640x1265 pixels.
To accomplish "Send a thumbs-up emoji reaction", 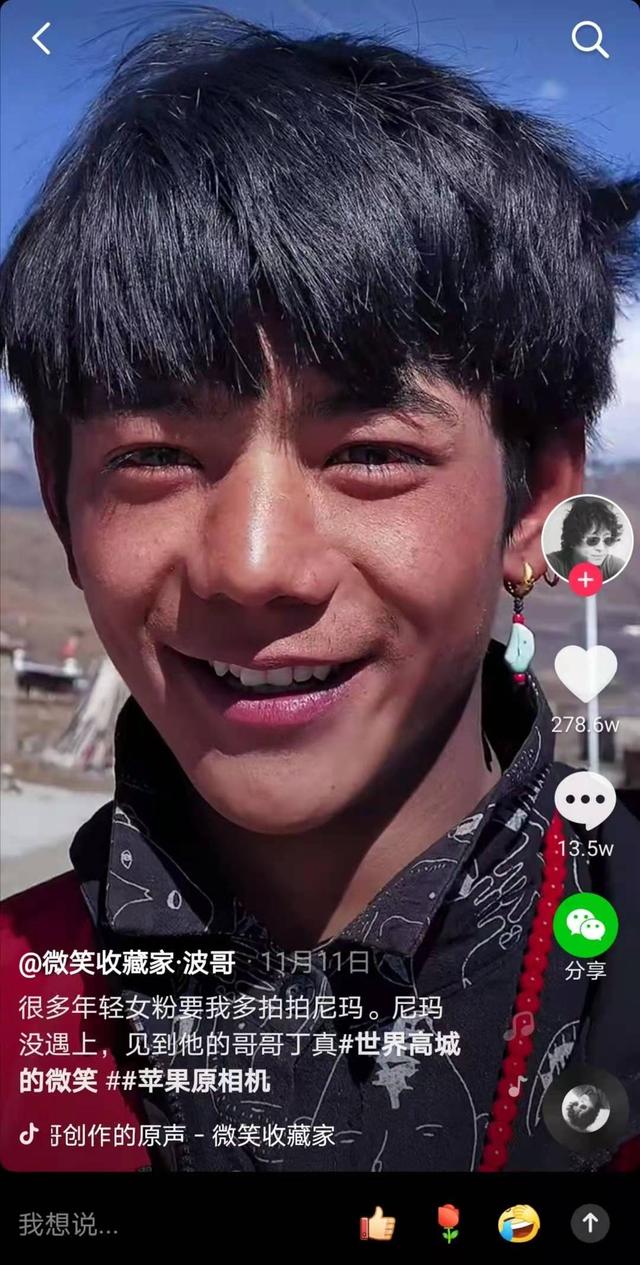I will pos(378,1223).
